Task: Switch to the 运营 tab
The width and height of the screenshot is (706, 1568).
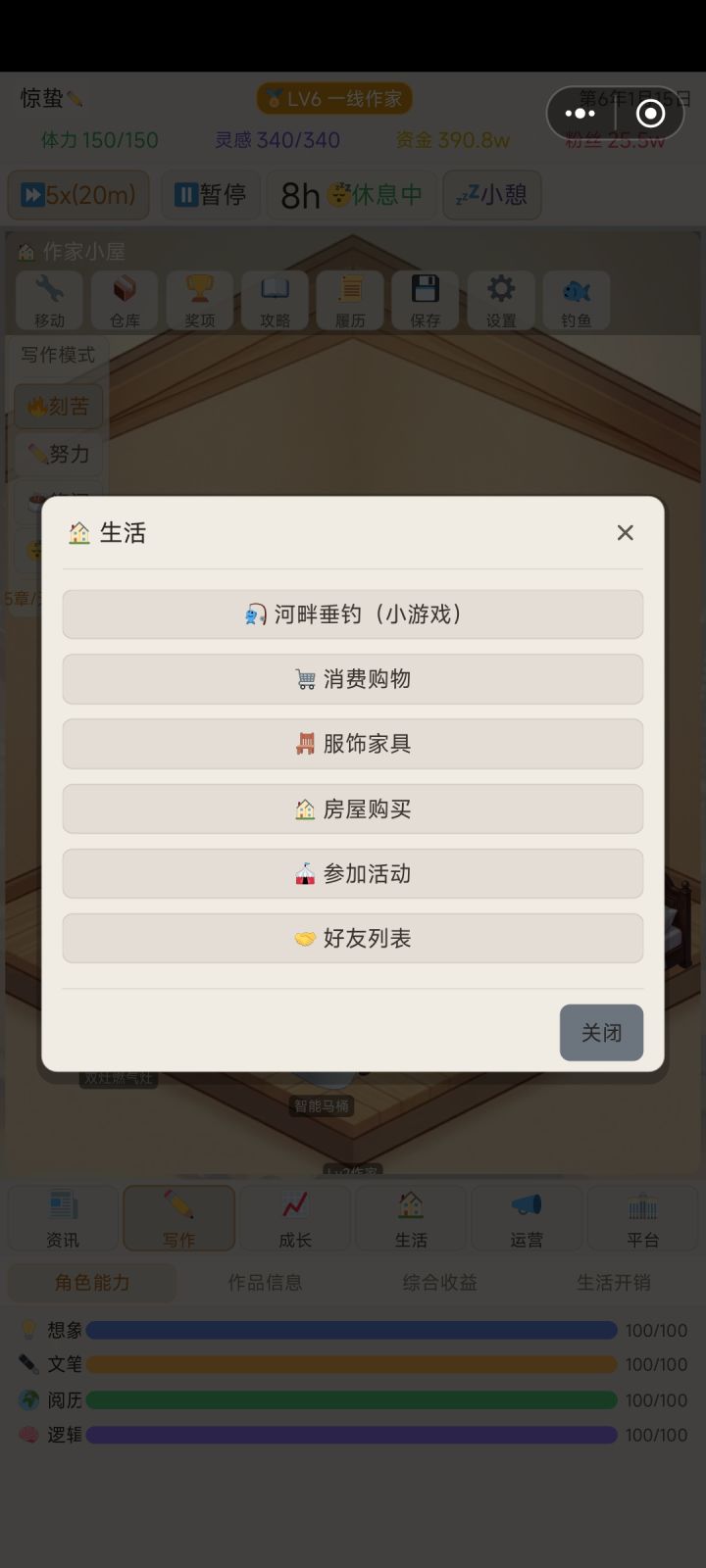Action: tap(527, 1218)
